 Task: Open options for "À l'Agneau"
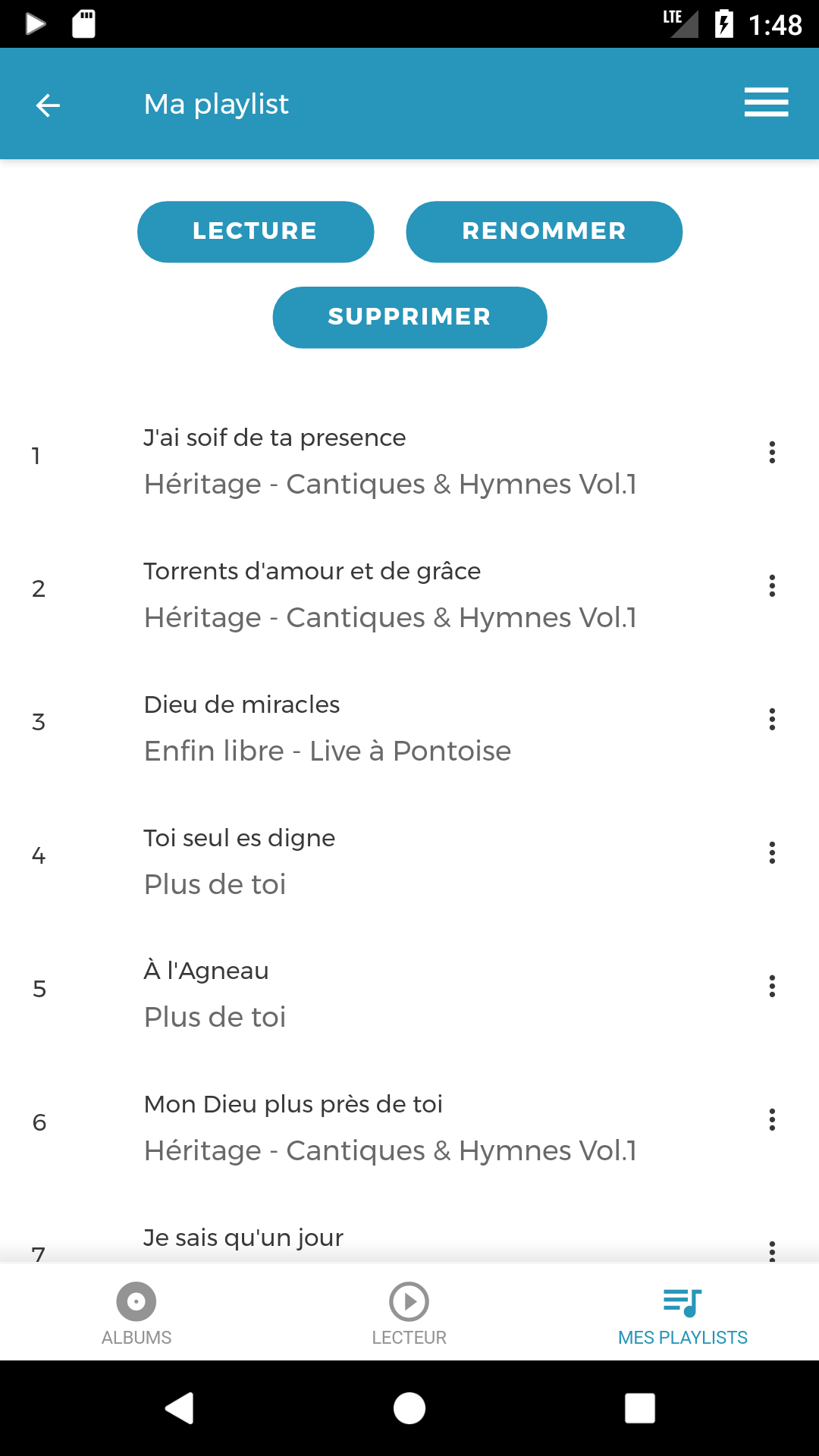point(772,987)
